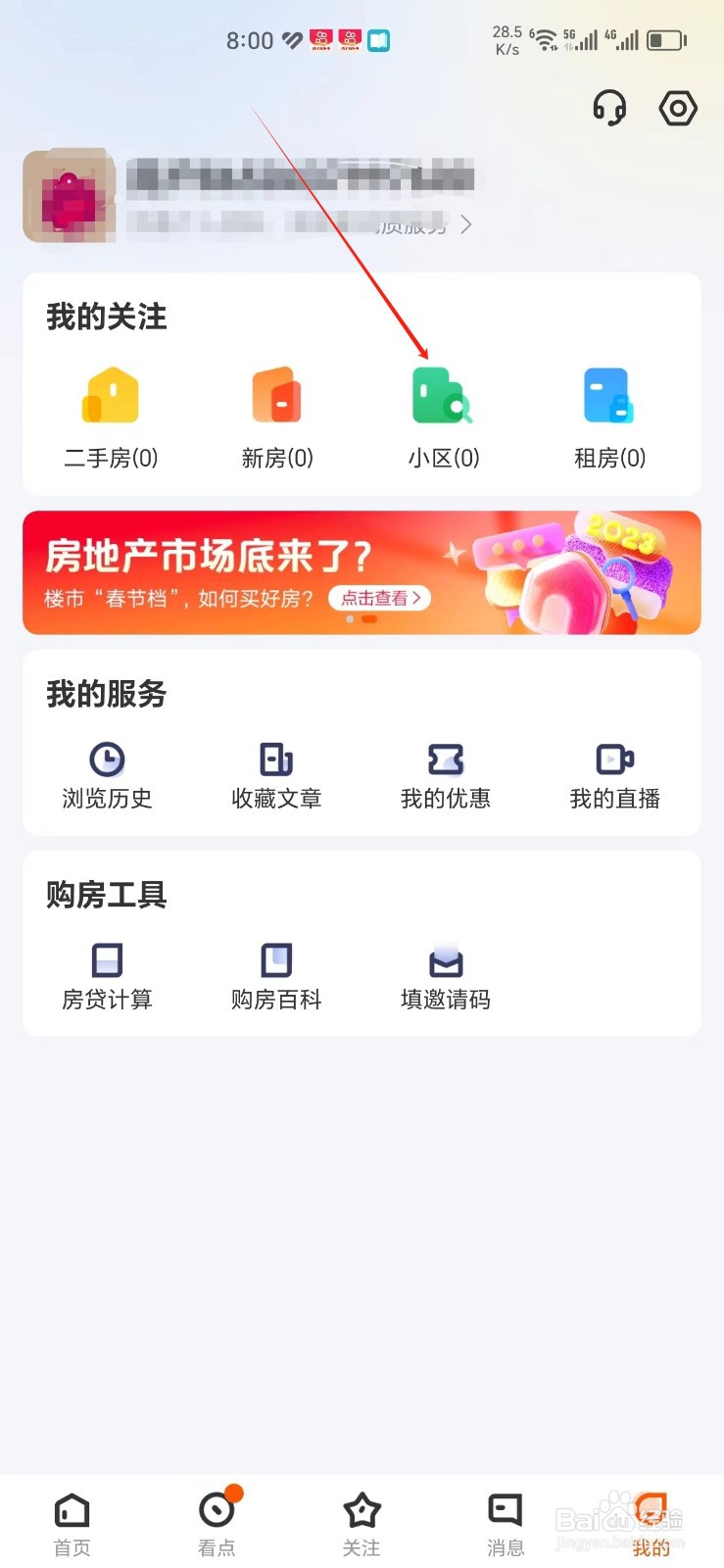Image resolution: width=724 pixels, height=1568 pixels.
Task: Open the settings gear icon
Action: point(678,108)
